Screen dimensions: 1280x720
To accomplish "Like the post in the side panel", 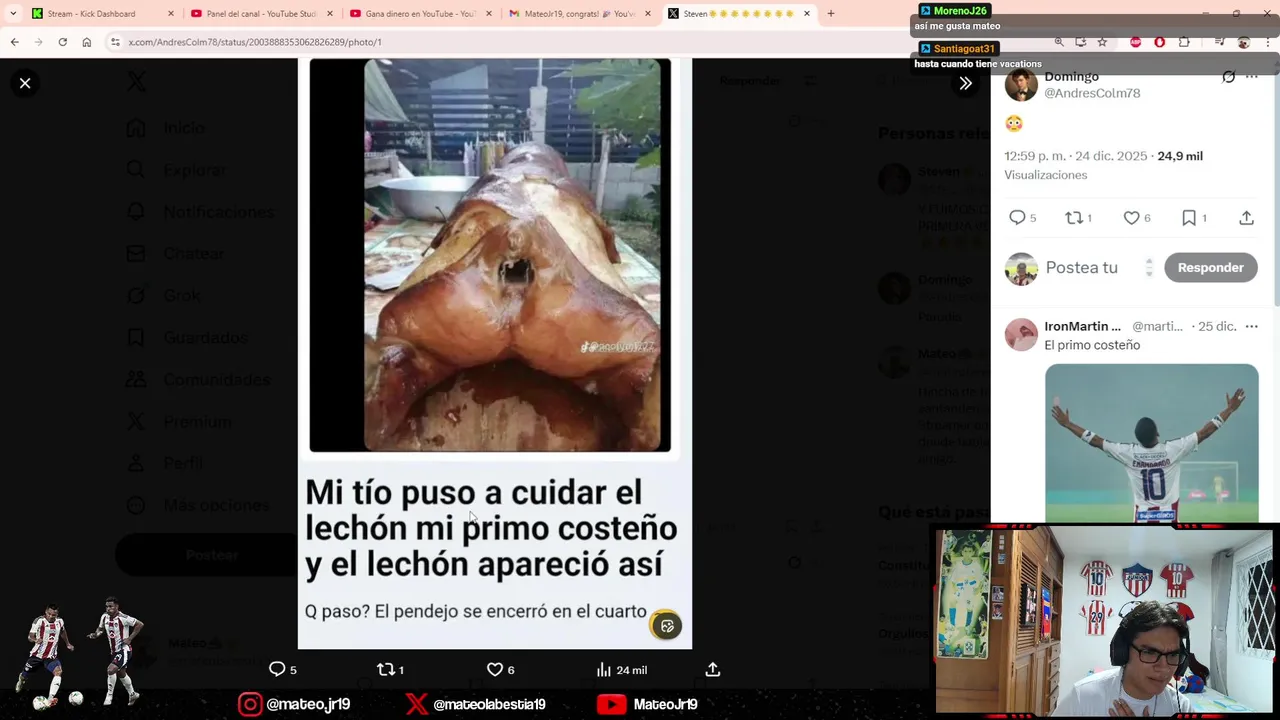I will tap(1131, 218).
